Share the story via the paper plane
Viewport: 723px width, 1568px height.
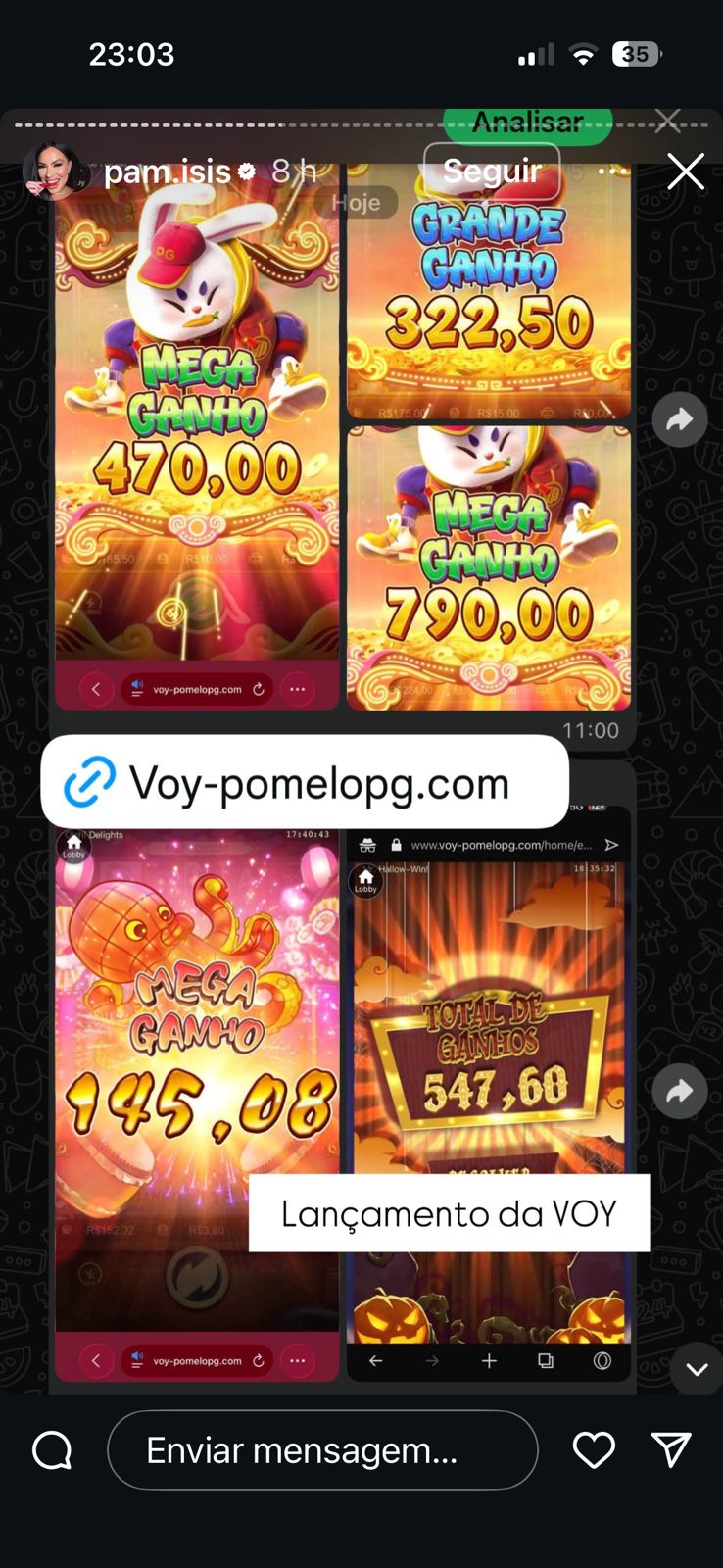(671, 1449)
